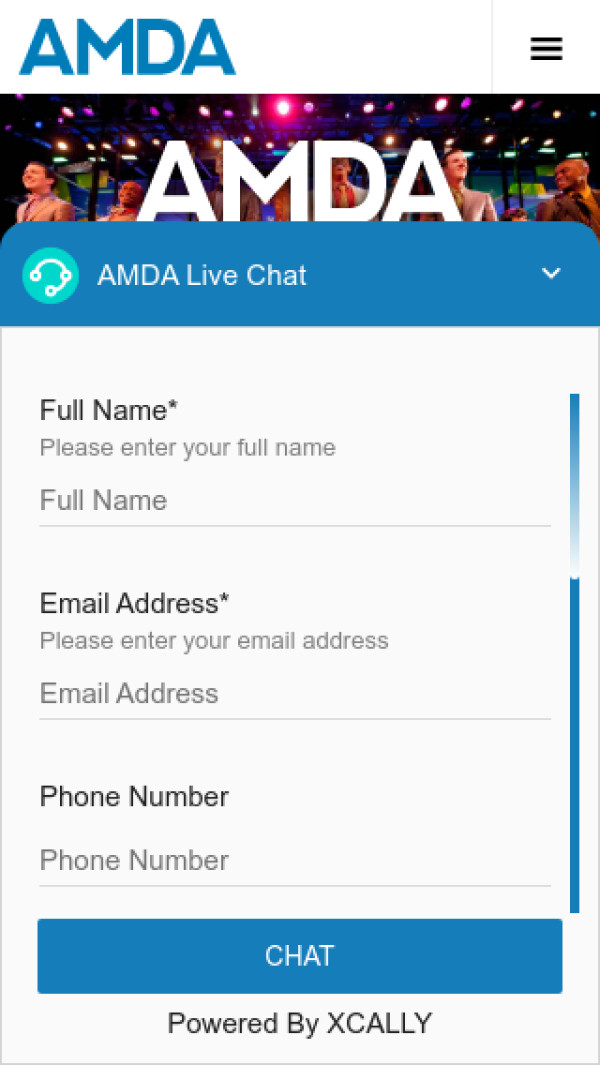Go to the AMDA homepage via the logo

(x=127, y=47)
